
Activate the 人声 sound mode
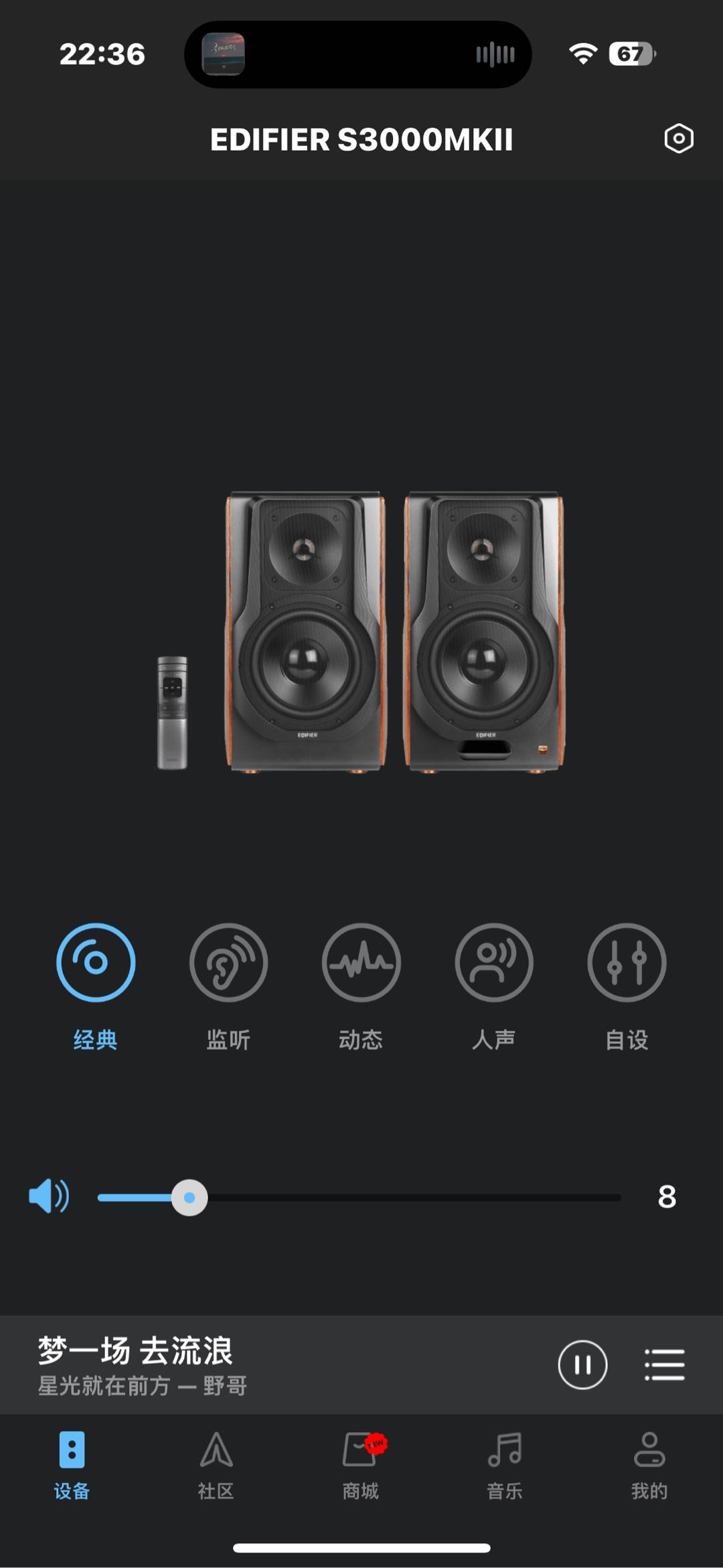[x=494, y=962]
